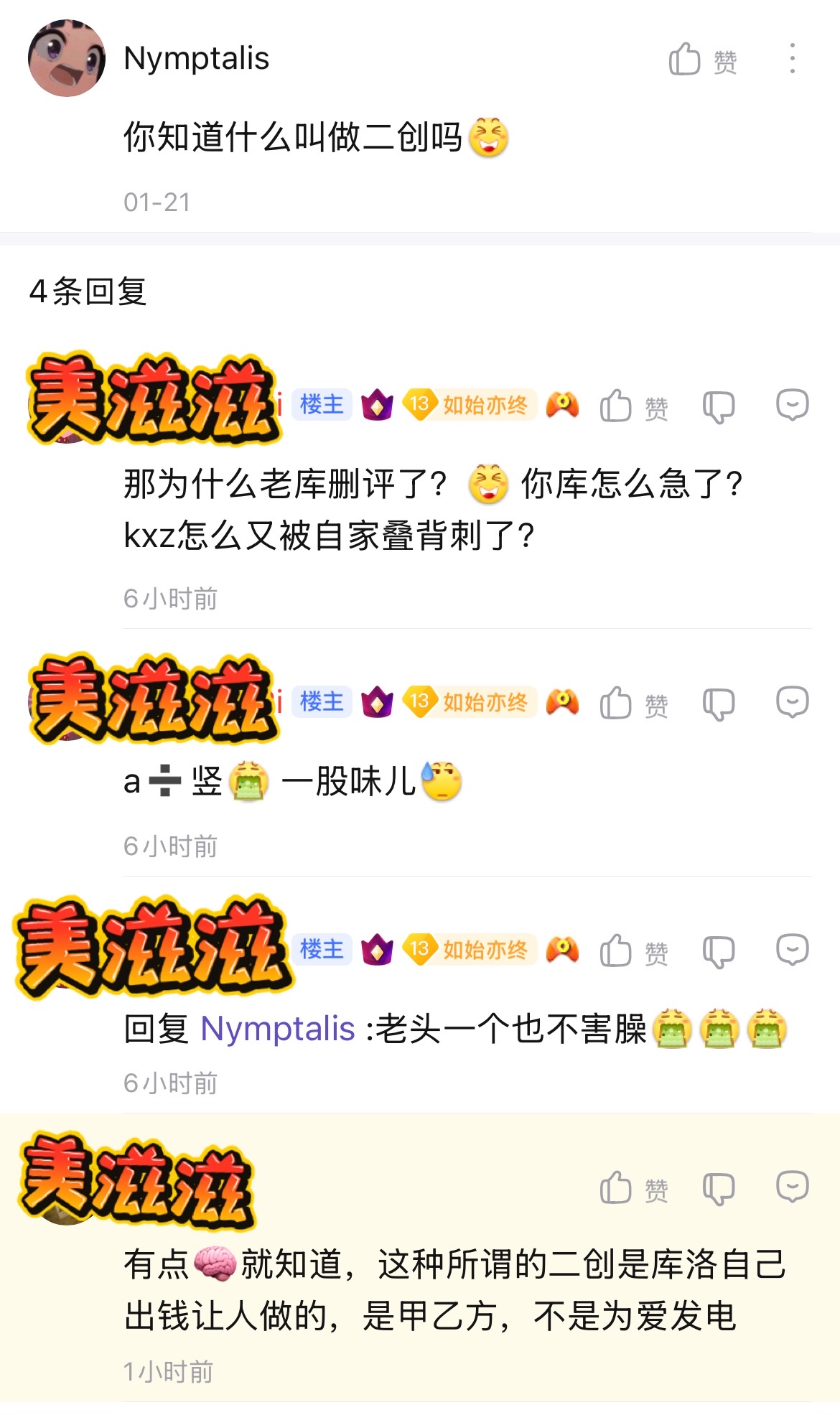
Task: Open overflow menu on Nymptalis's comment
Action: [x=792, y=59]
